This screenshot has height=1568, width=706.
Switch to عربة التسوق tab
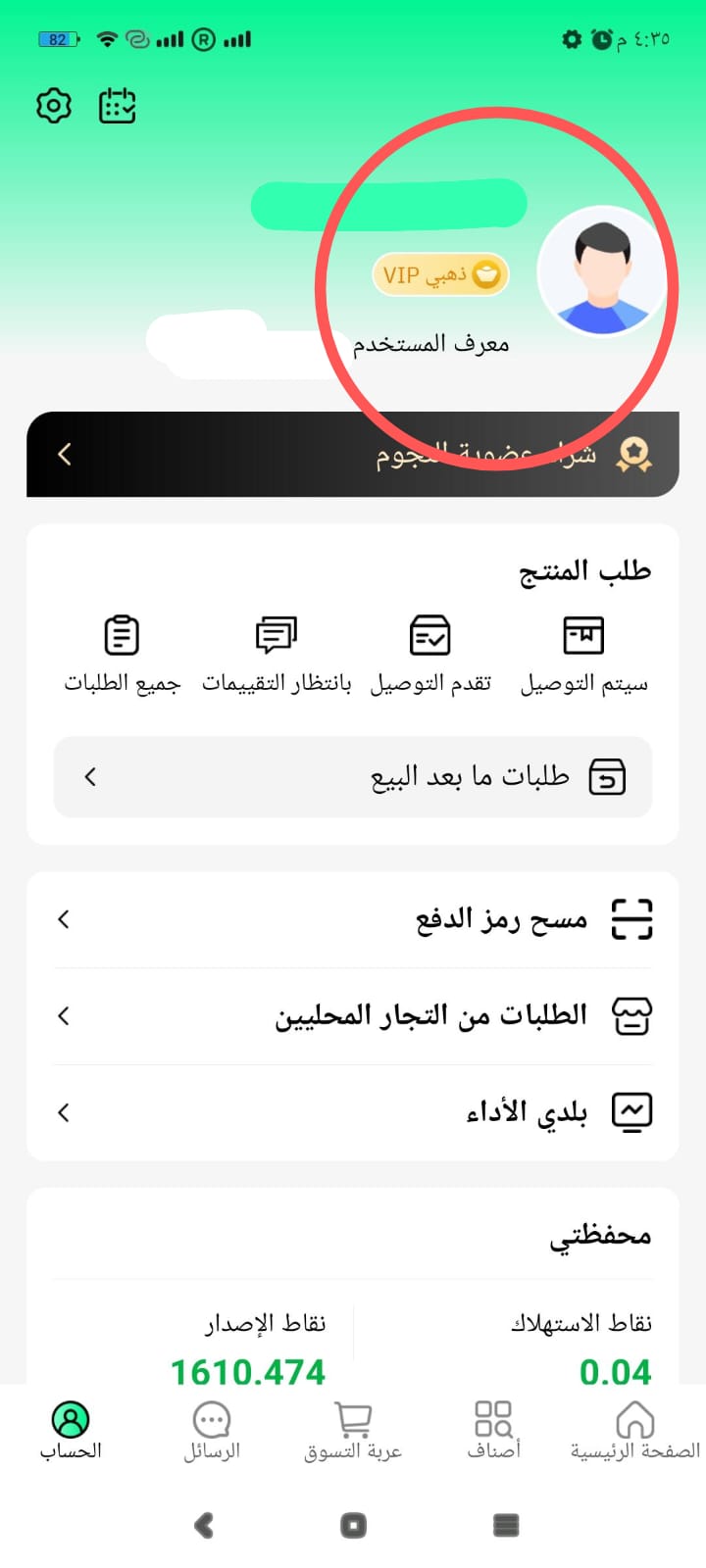tap(353, 1431)
